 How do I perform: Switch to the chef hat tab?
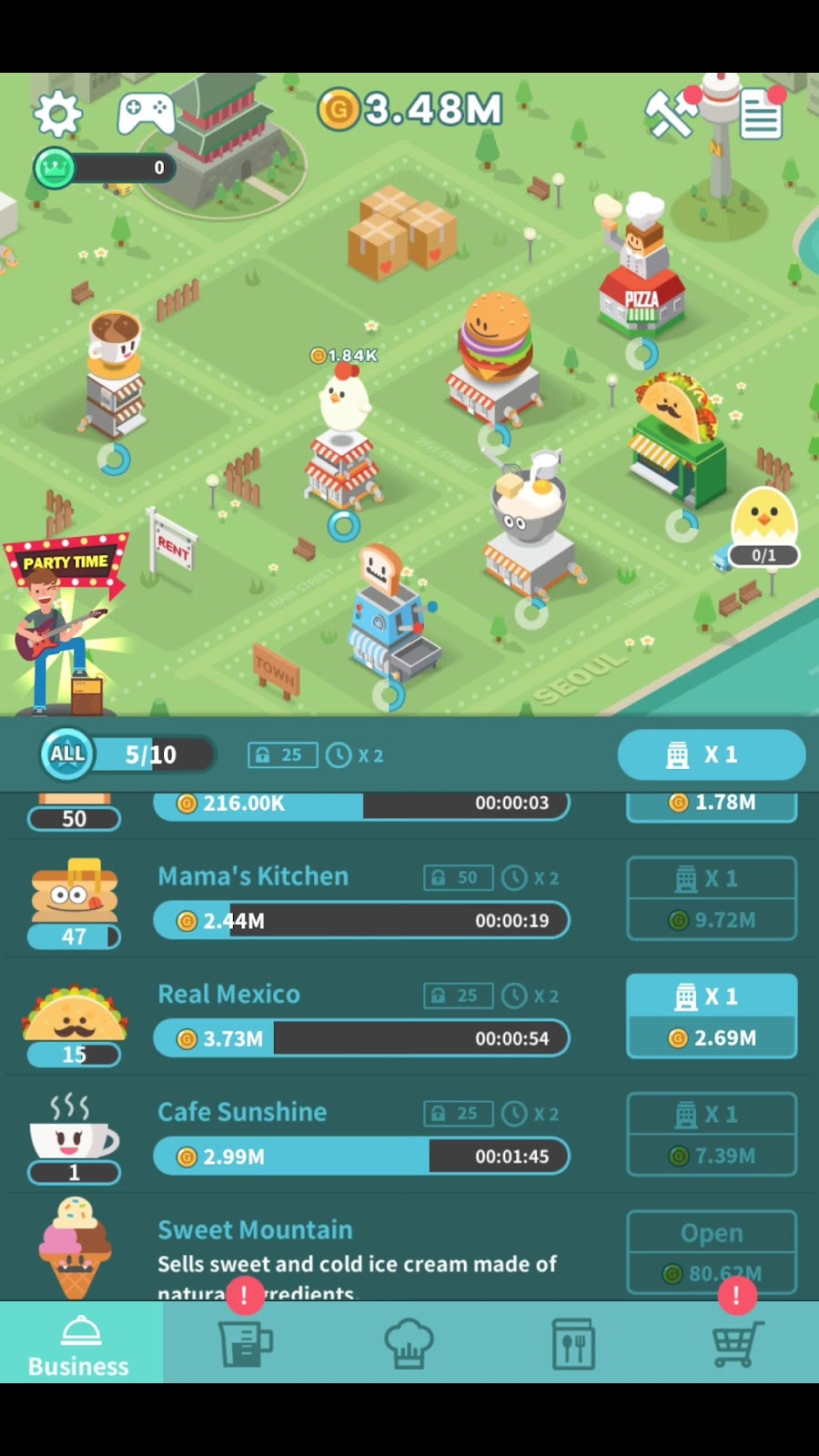coord(408,1344)
